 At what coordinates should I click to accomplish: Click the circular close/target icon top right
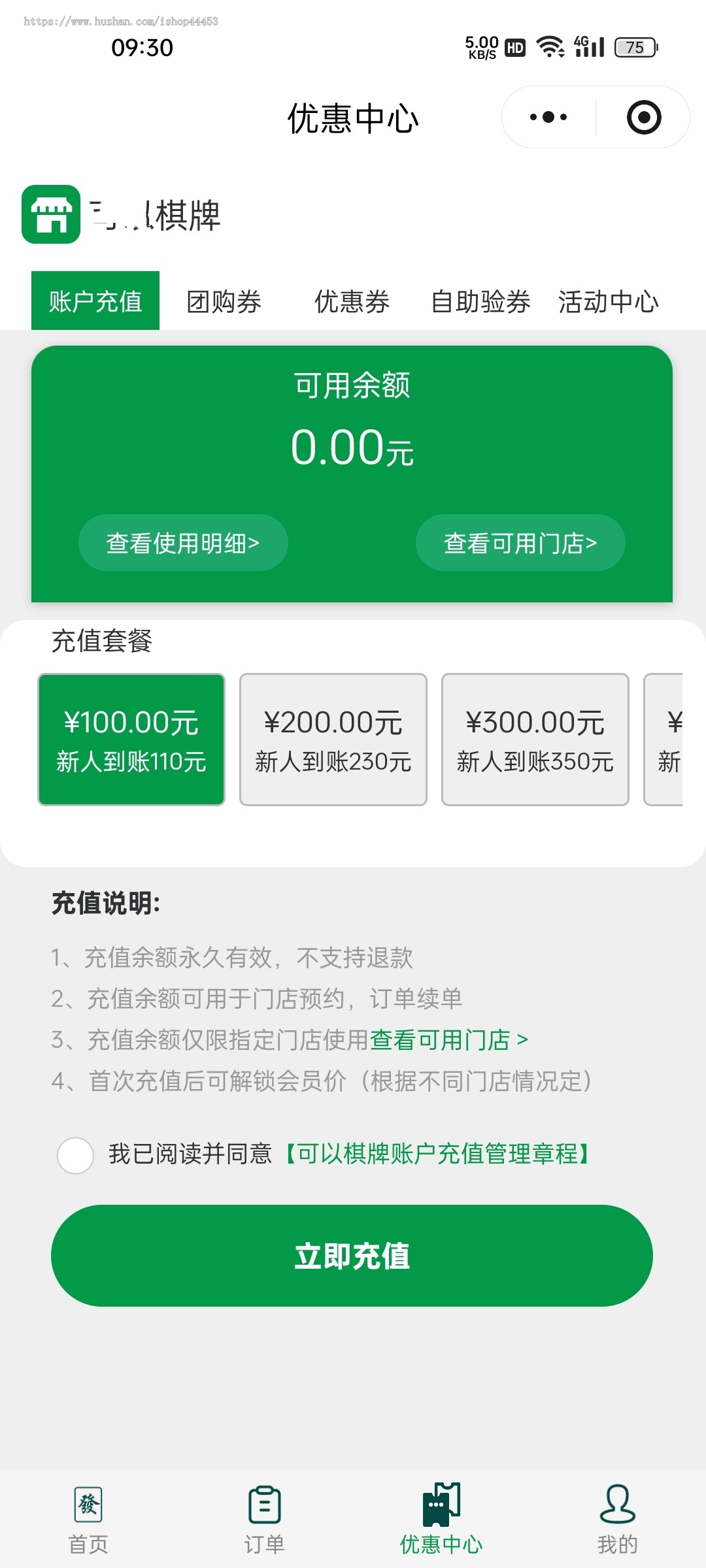coord(643,116)
